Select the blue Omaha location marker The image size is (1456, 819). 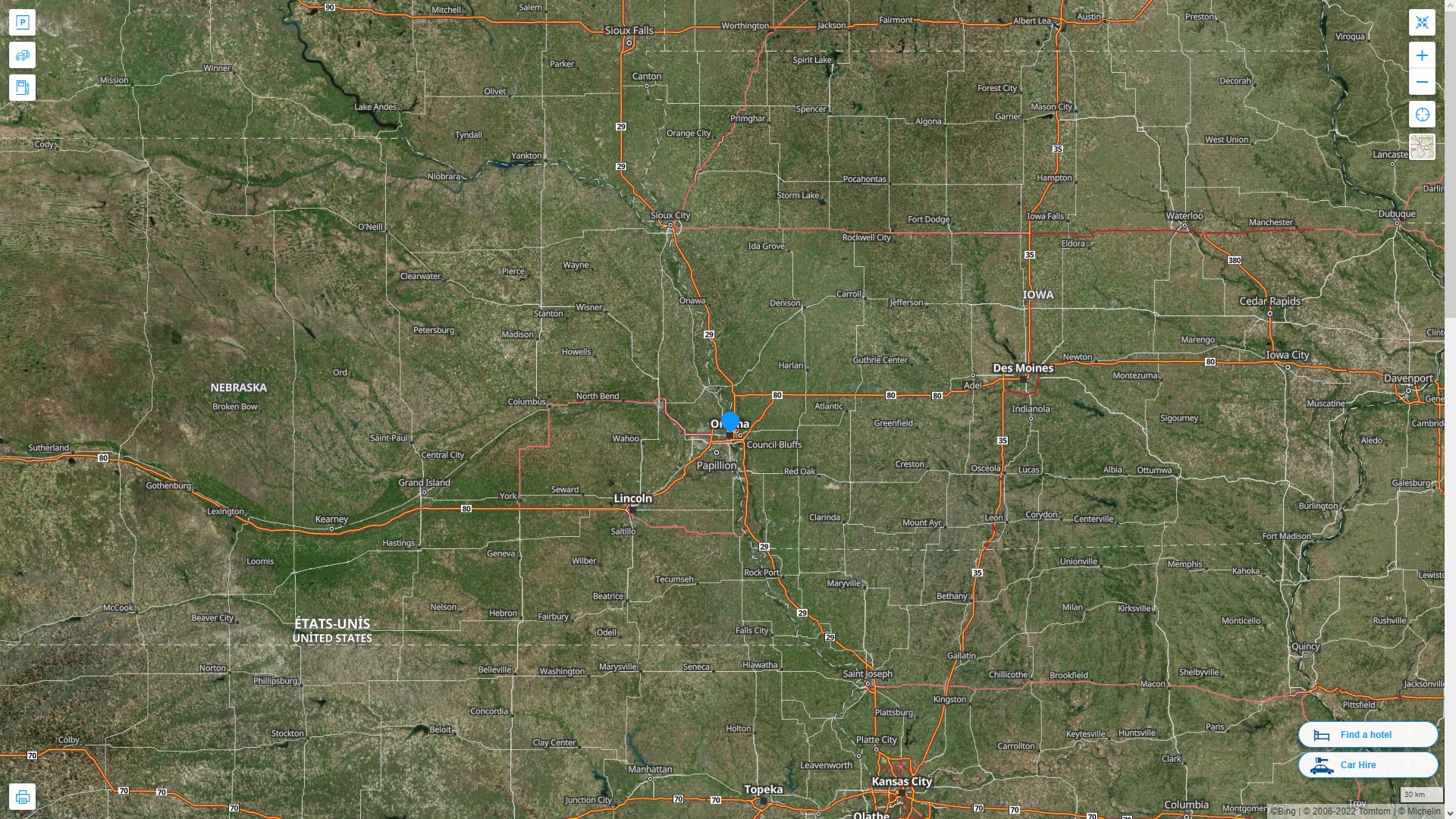point(730,422)
